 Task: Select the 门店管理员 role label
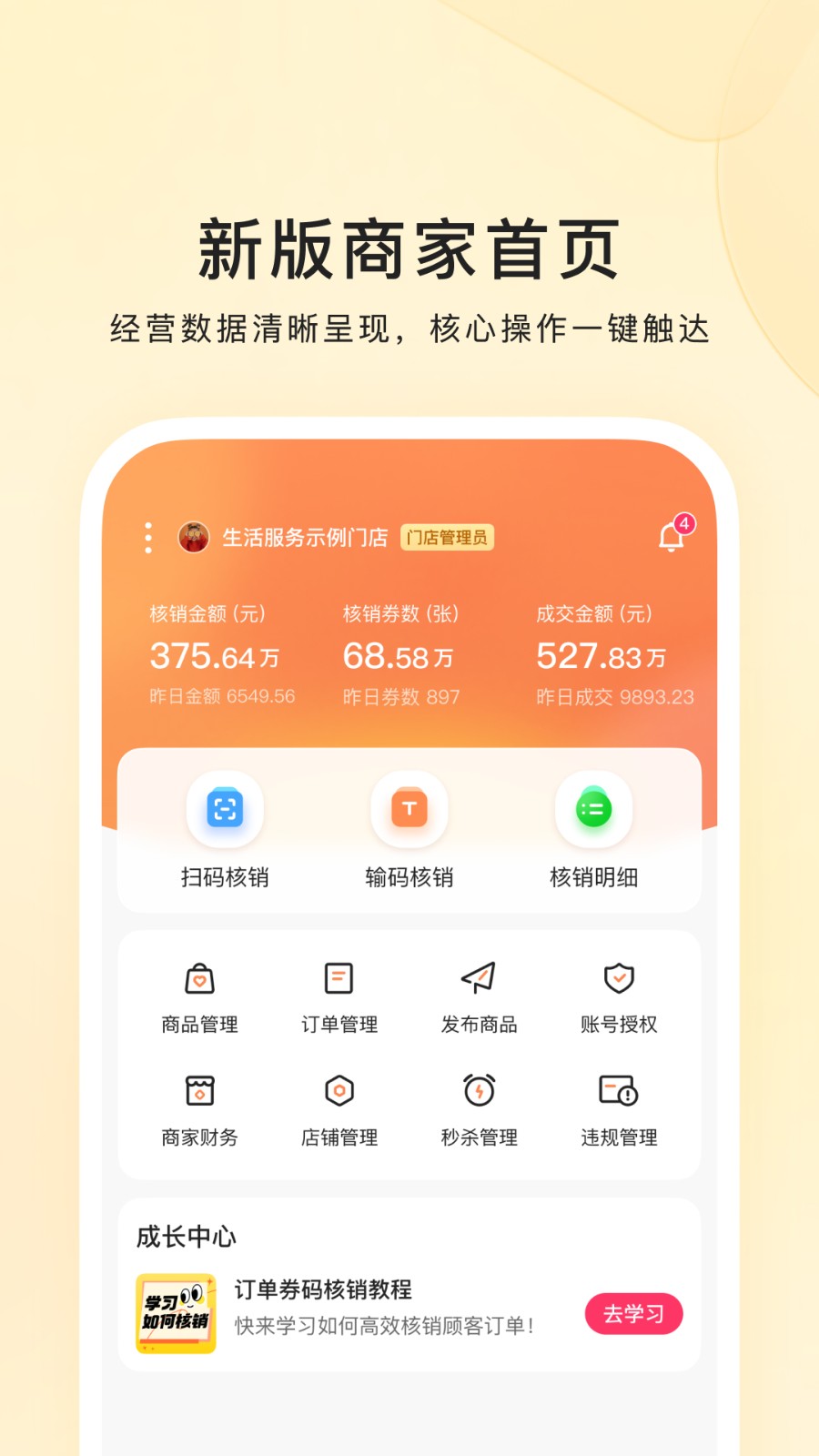[448, 539]
